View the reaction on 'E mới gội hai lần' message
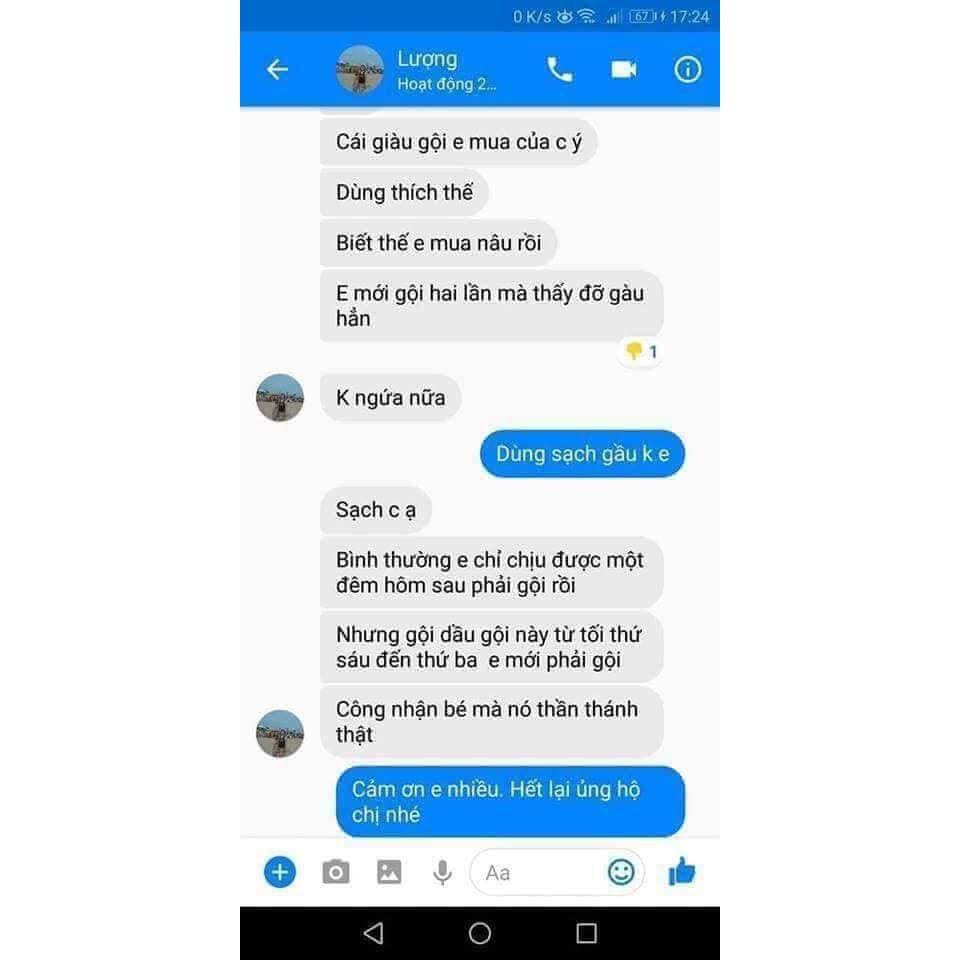This screenshot has width=960, height=960. 640,352
